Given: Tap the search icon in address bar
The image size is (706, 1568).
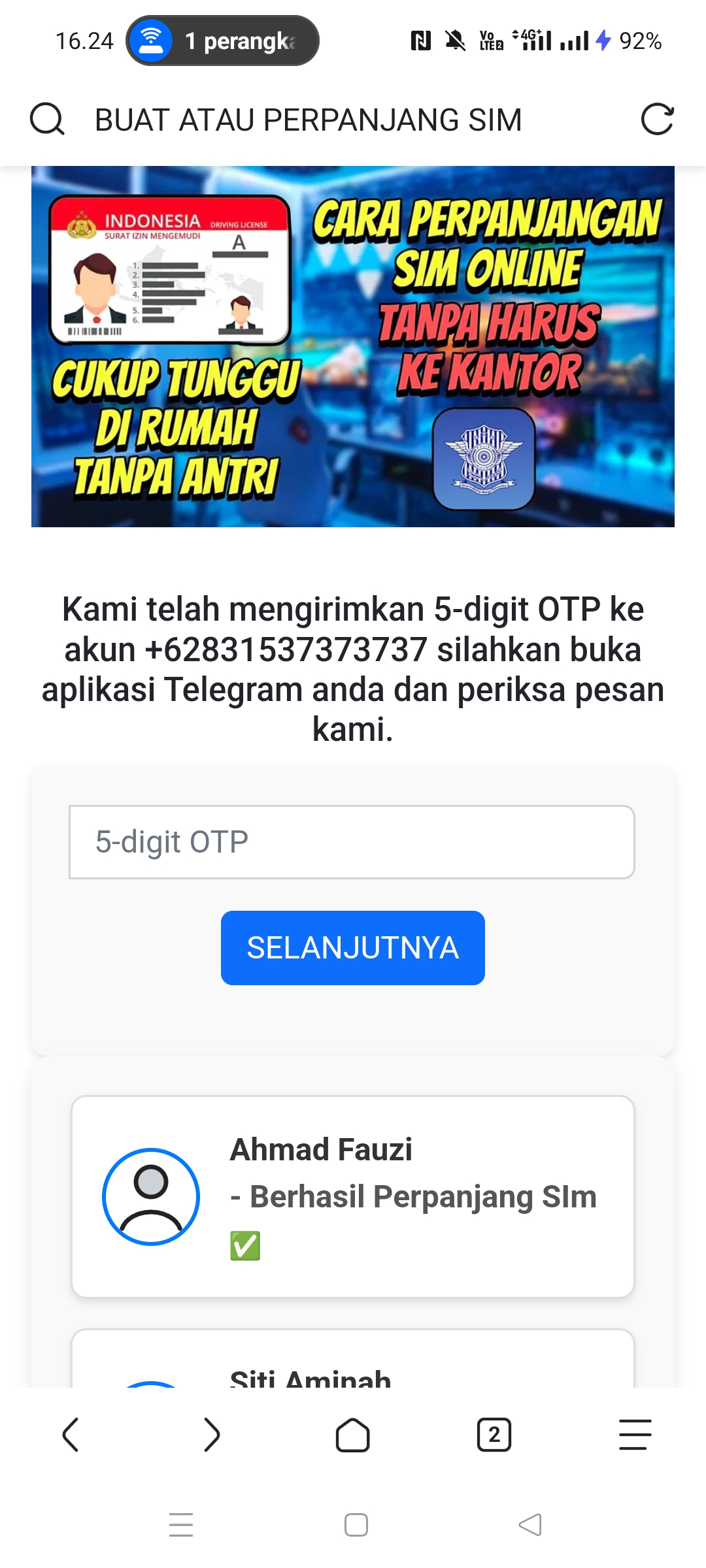Looking at the screenshot, I should point(47,120).
